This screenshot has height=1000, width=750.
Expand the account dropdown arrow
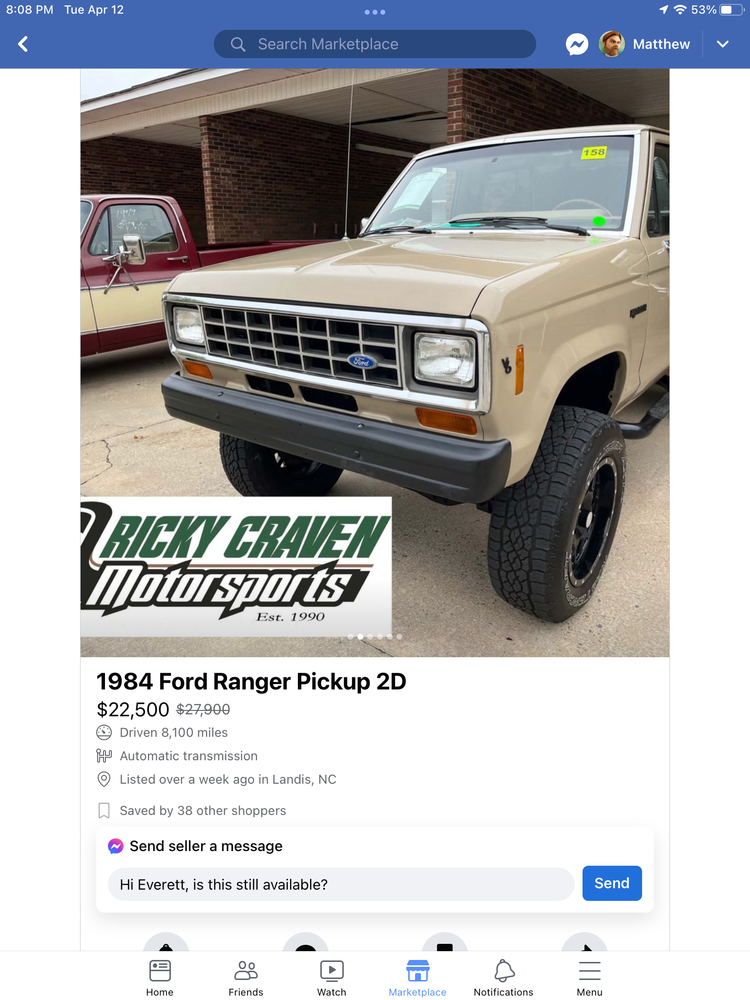click(x=723, y=44)
